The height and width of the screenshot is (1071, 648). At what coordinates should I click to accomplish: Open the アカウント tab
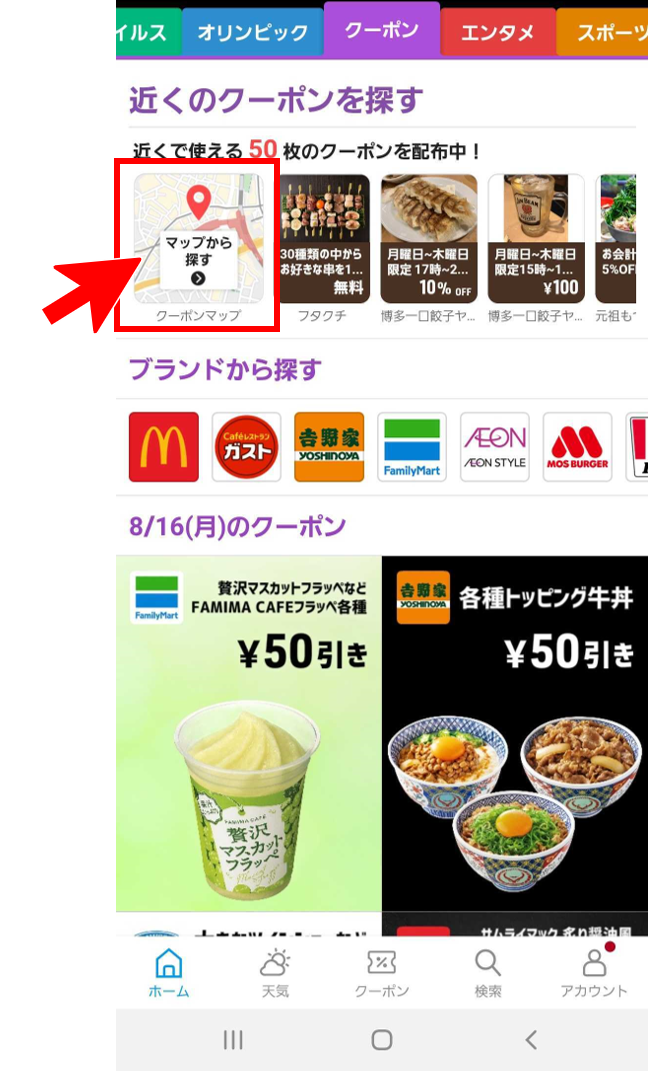click(594, 973)
